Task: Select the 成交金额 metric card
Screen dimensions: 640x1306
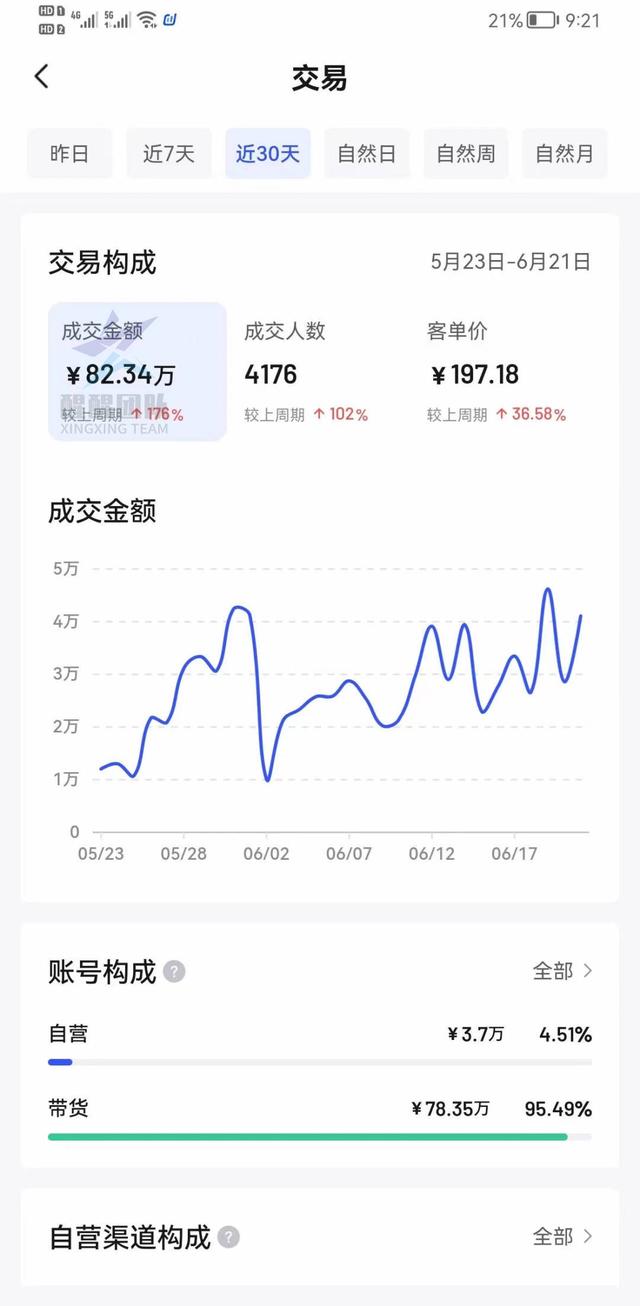Action: [x=137, y=371]
